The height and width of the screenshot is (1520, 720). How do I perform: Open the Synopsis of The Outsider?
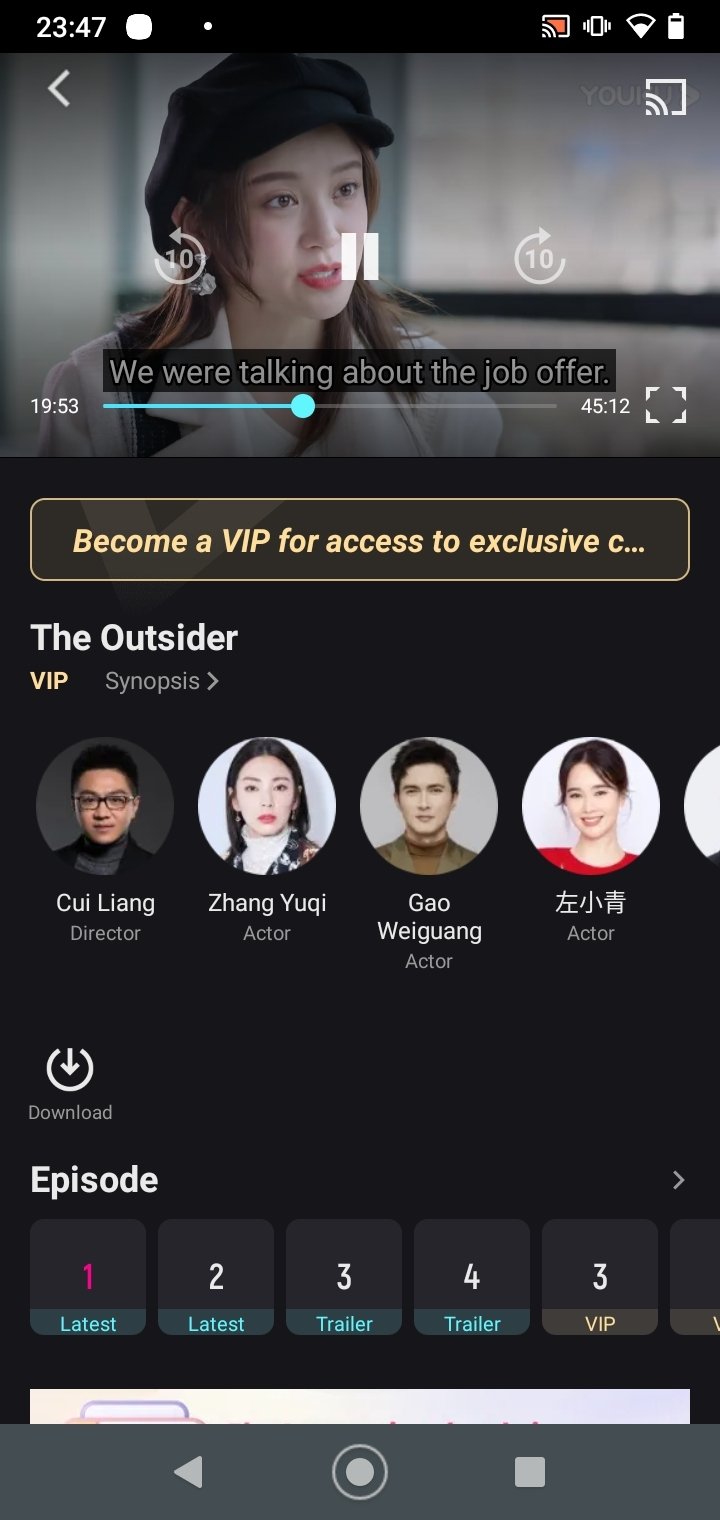tap(162, 681)
